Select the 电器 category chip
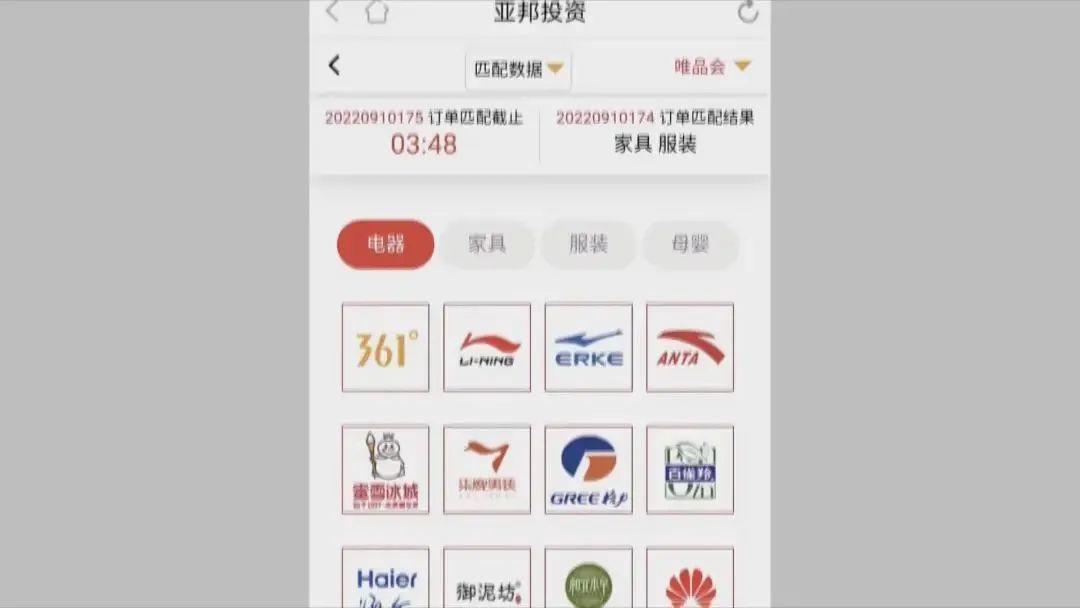1080x608 pixels. point(385,245)
